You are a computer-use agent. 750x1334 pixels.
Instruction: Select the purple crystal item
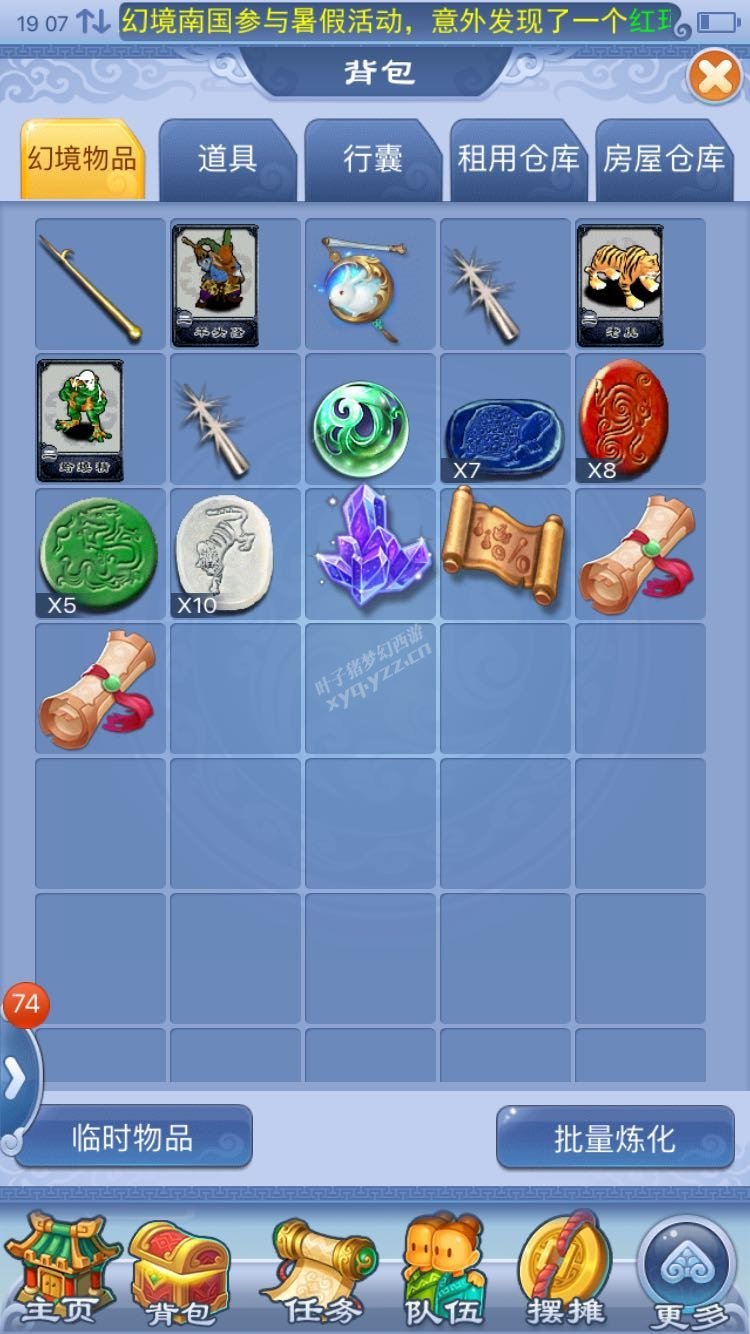(370, 553)
